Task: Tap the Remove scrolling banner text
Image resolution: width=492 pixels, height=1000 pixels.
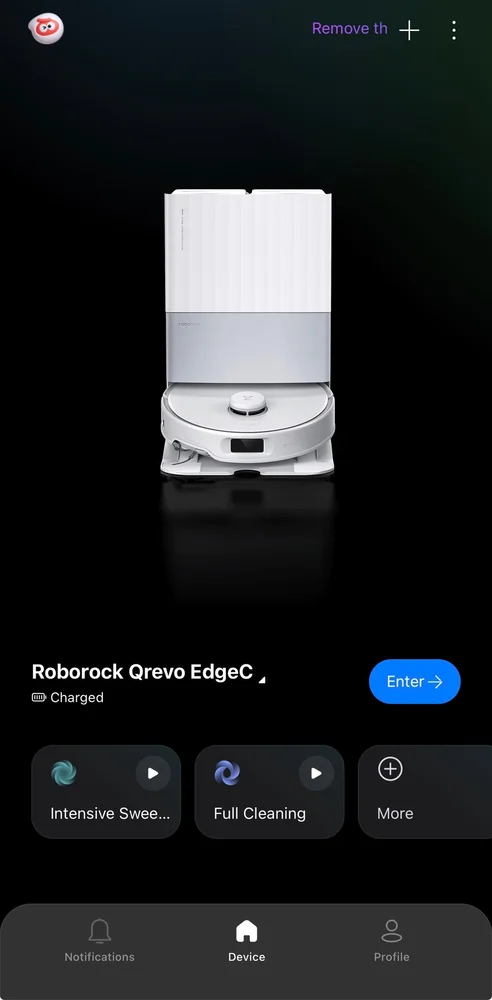Action: point(349,29)
